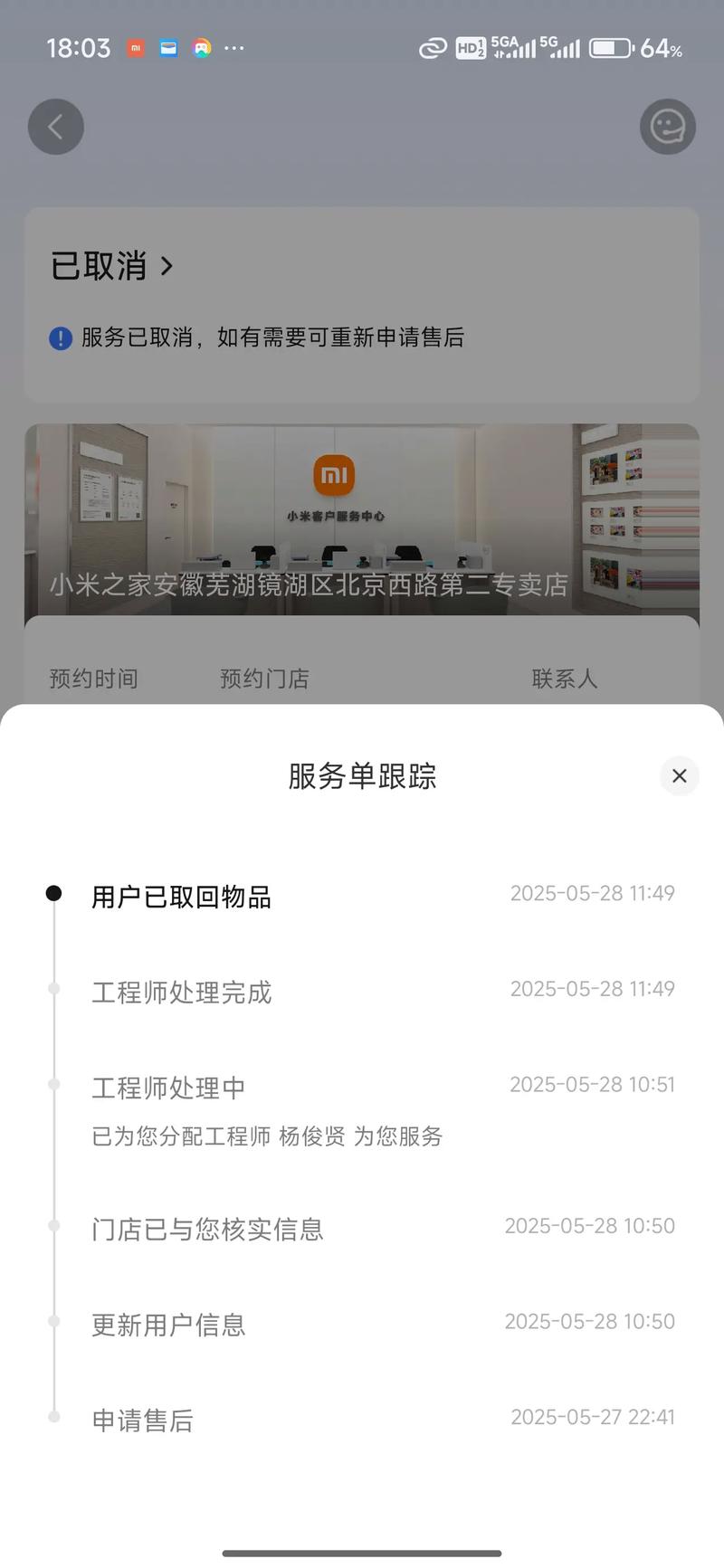This screenshot has height=1568, width=724.
Task: Select the 工程师处理完成 timeline entry
Action: (181, 993)
